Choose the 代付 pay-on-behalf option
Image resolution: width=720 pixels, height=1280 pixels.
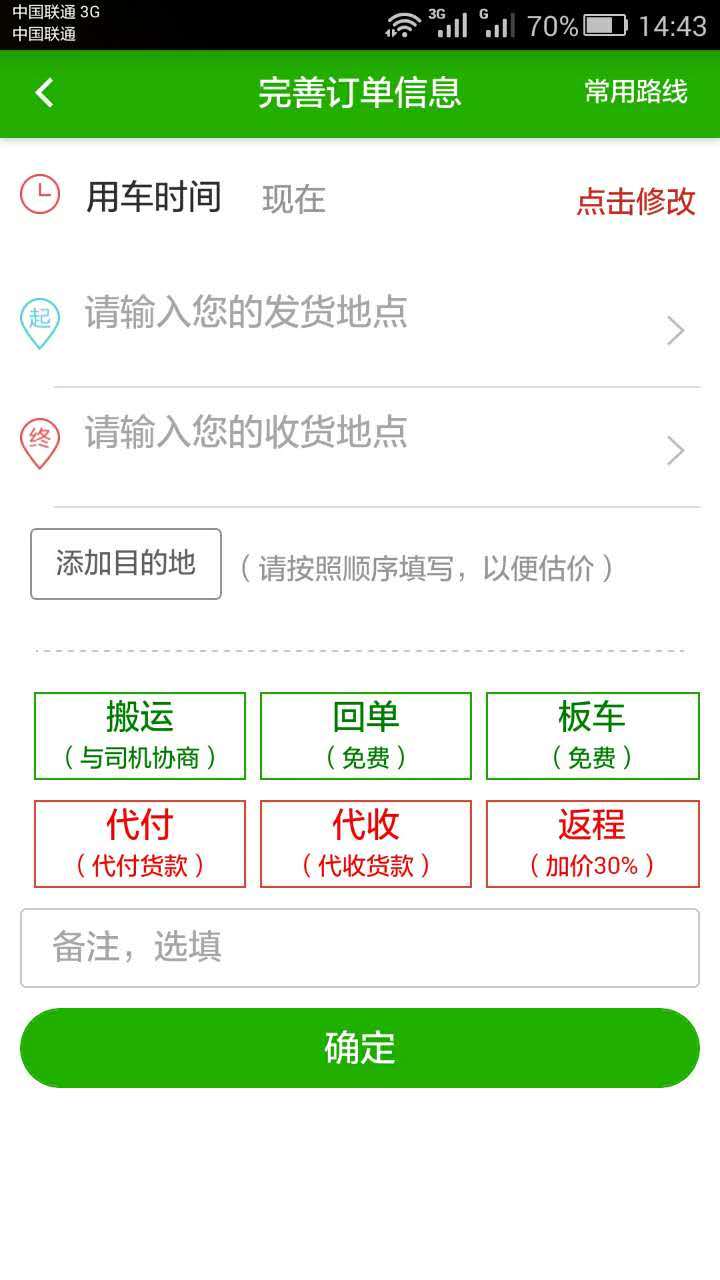pyautogui.click(x=140, y=844)
